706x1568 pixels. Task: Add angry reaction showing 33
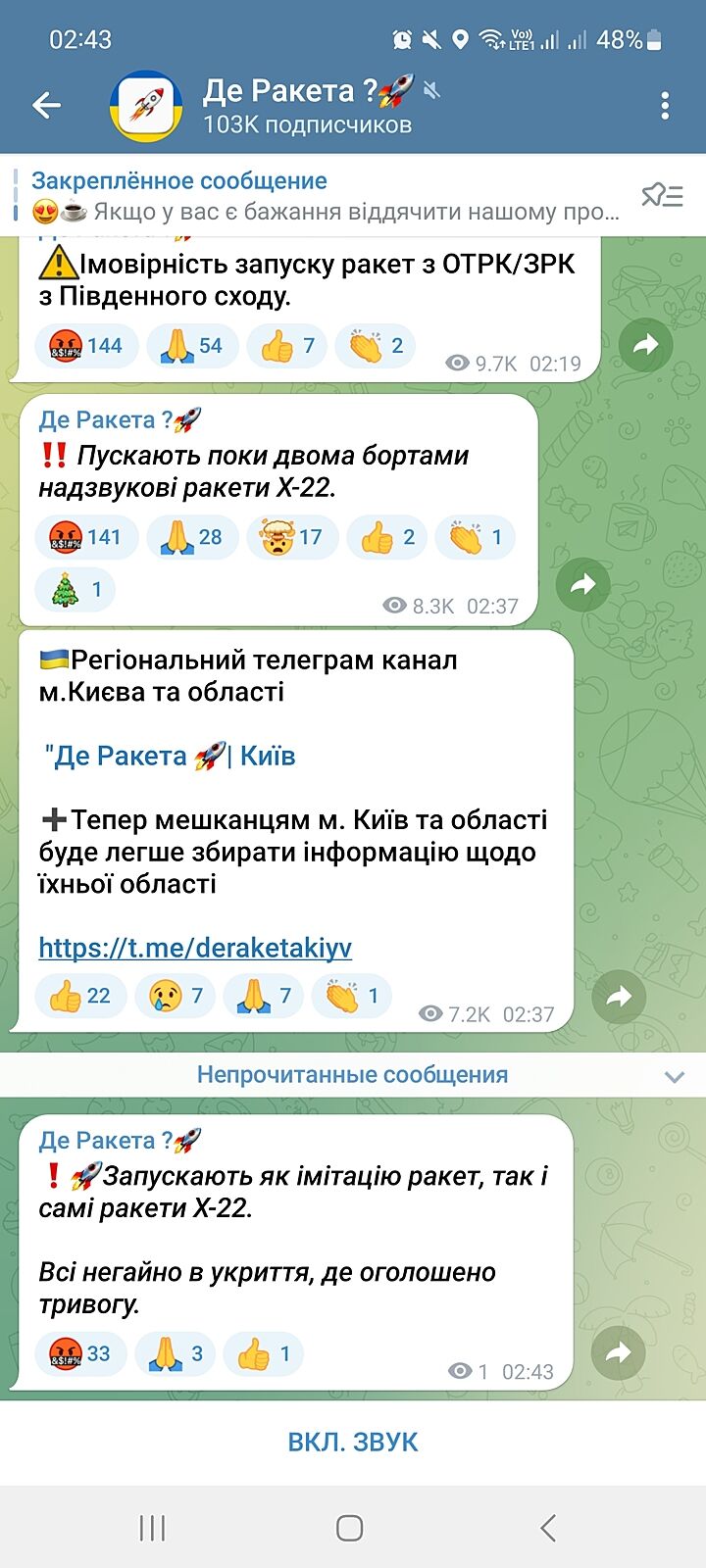point(80,1353)
